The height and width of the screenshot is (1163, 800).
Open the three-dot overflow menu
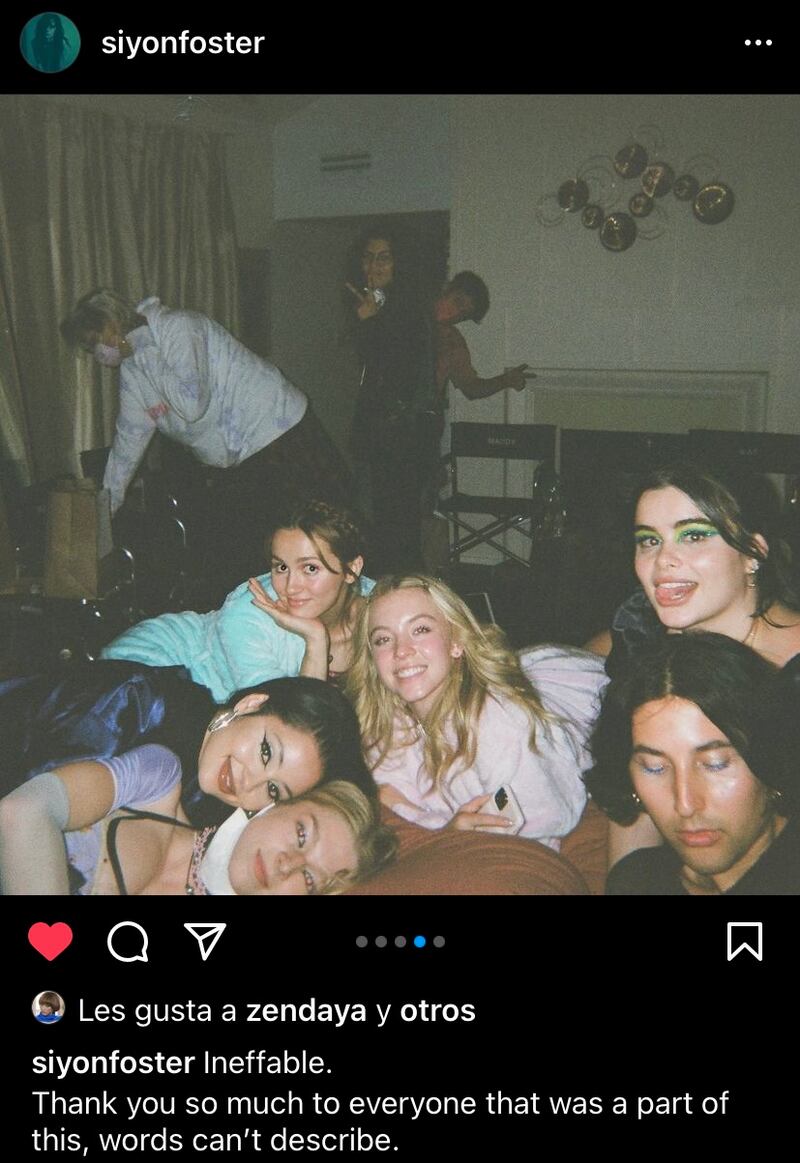(758, 43)
